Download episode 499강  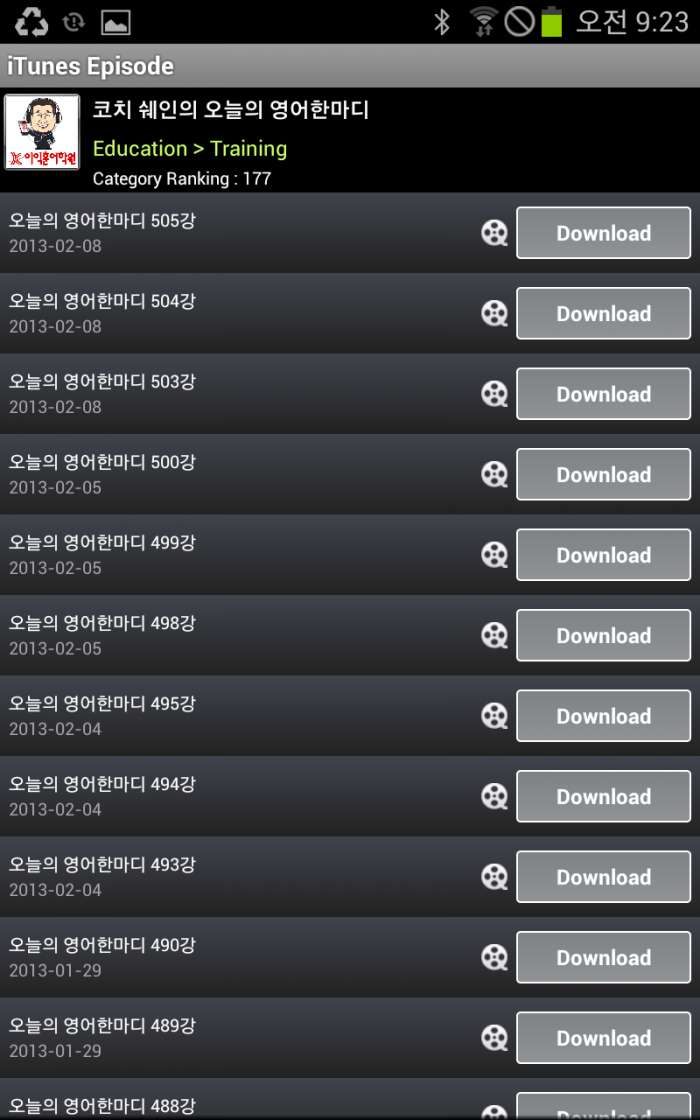pyautogui.click(x=603, y=555)
